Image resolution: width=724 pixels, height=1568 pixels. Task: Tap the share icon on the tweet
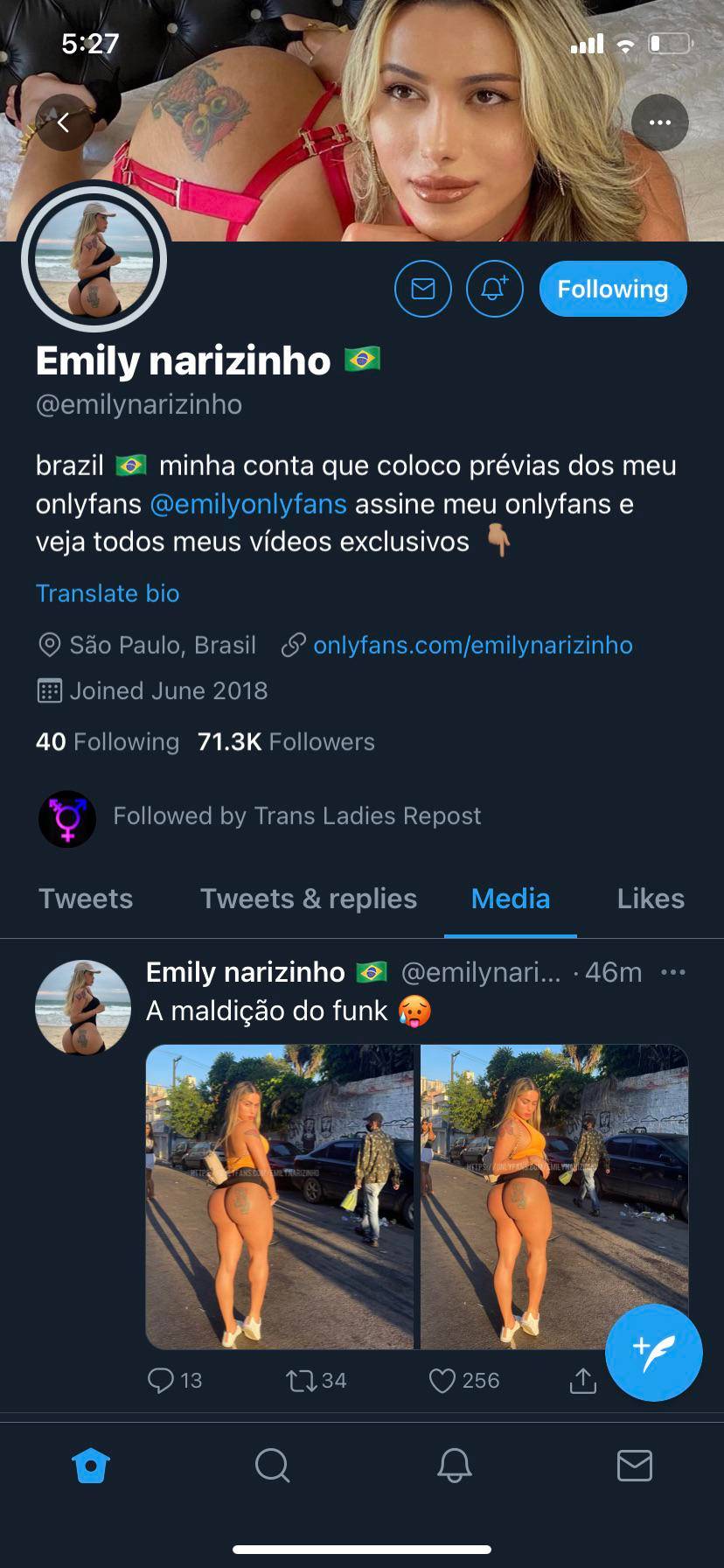click(x=584, y=1380)
